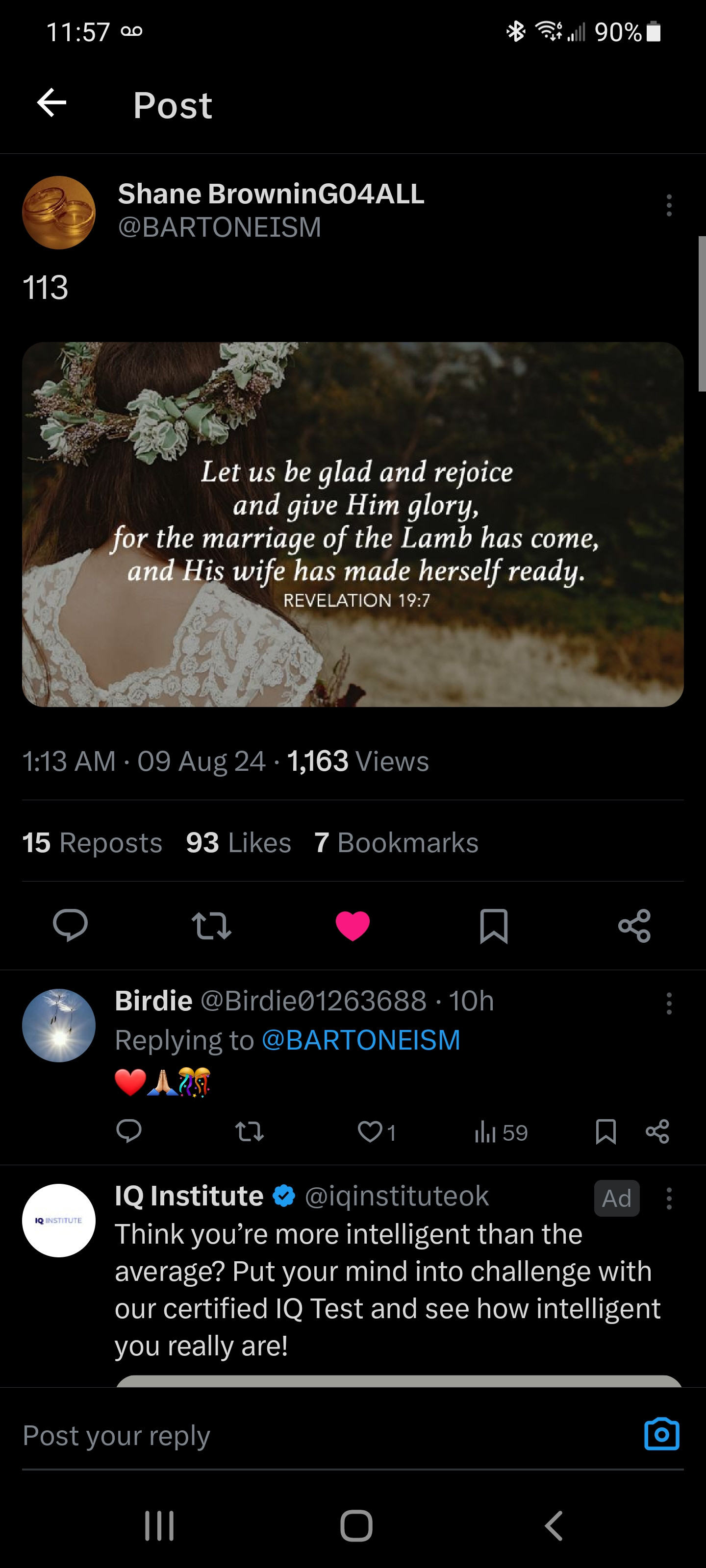The width and height of the screenshot is (706, 1568).
Task: Like Birdie's reply
Action: tap(370, 1131)
